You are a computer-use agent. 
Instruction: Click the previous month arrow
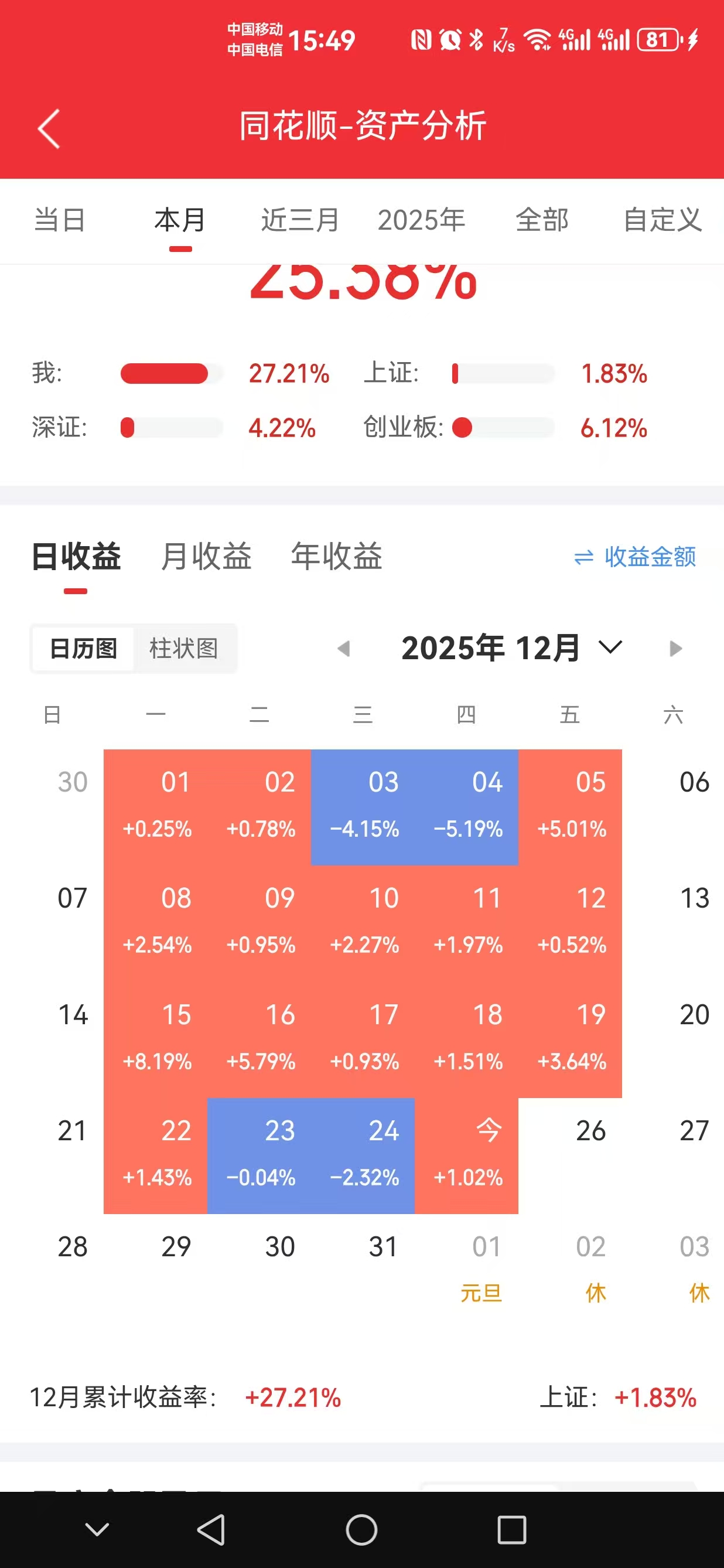tap(345, 648)
